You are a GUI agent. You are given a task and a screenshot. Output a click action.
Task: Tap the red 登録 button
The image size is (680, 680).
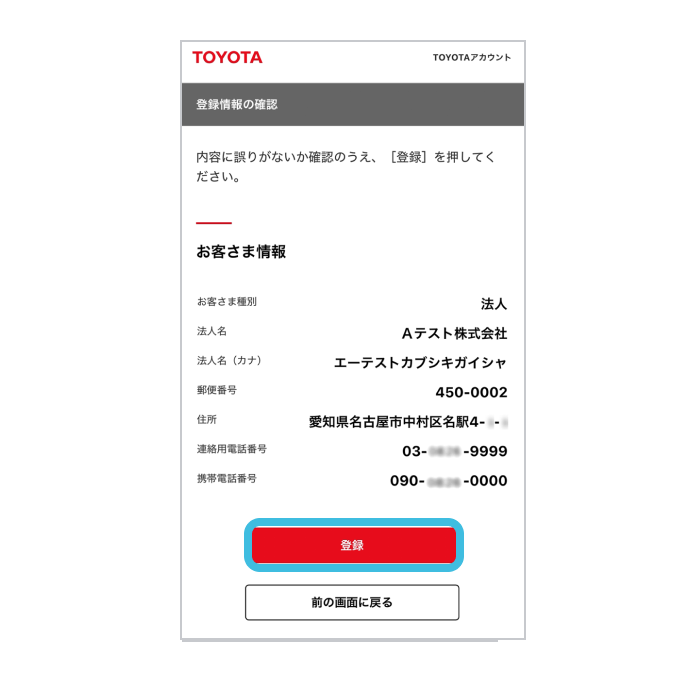click(x=353, y=545)
